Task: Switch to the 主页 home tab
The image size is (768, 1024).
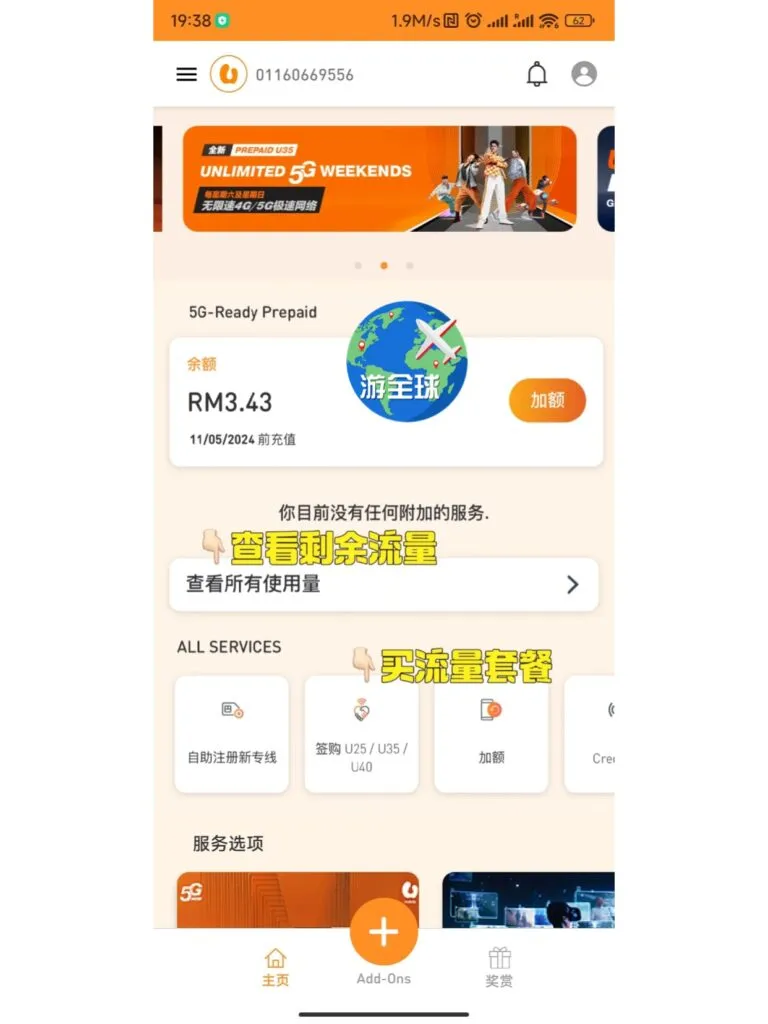Action: point(275,967)
